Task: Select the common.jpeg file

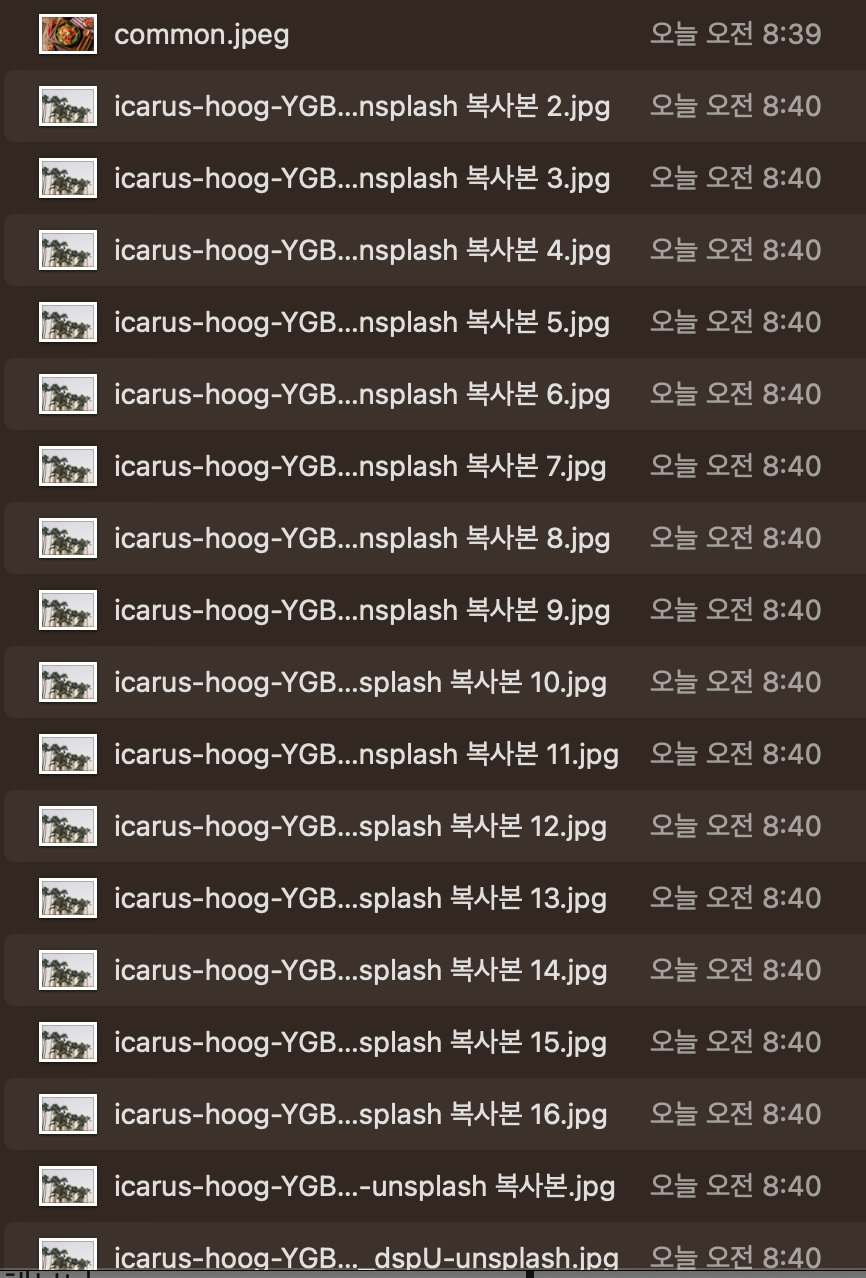Action: [x=202, y=34]
